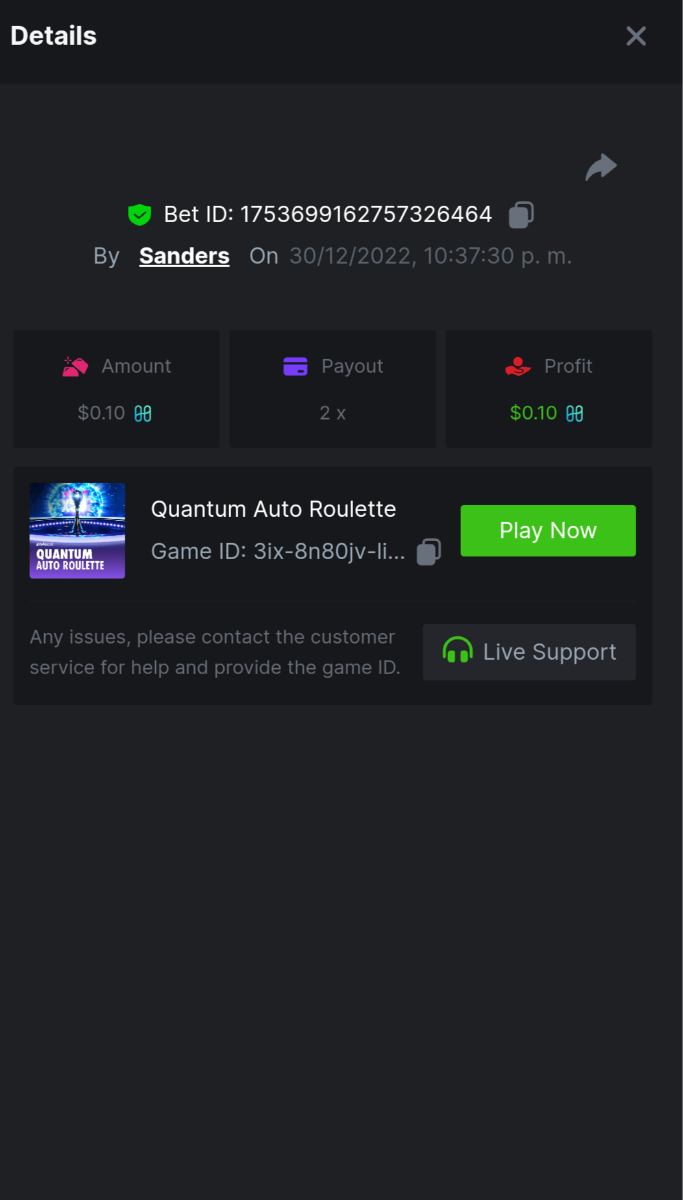Viewport: 683px width, 1200px height.
Task: Contact Live Support
Action: coord(529,652)
